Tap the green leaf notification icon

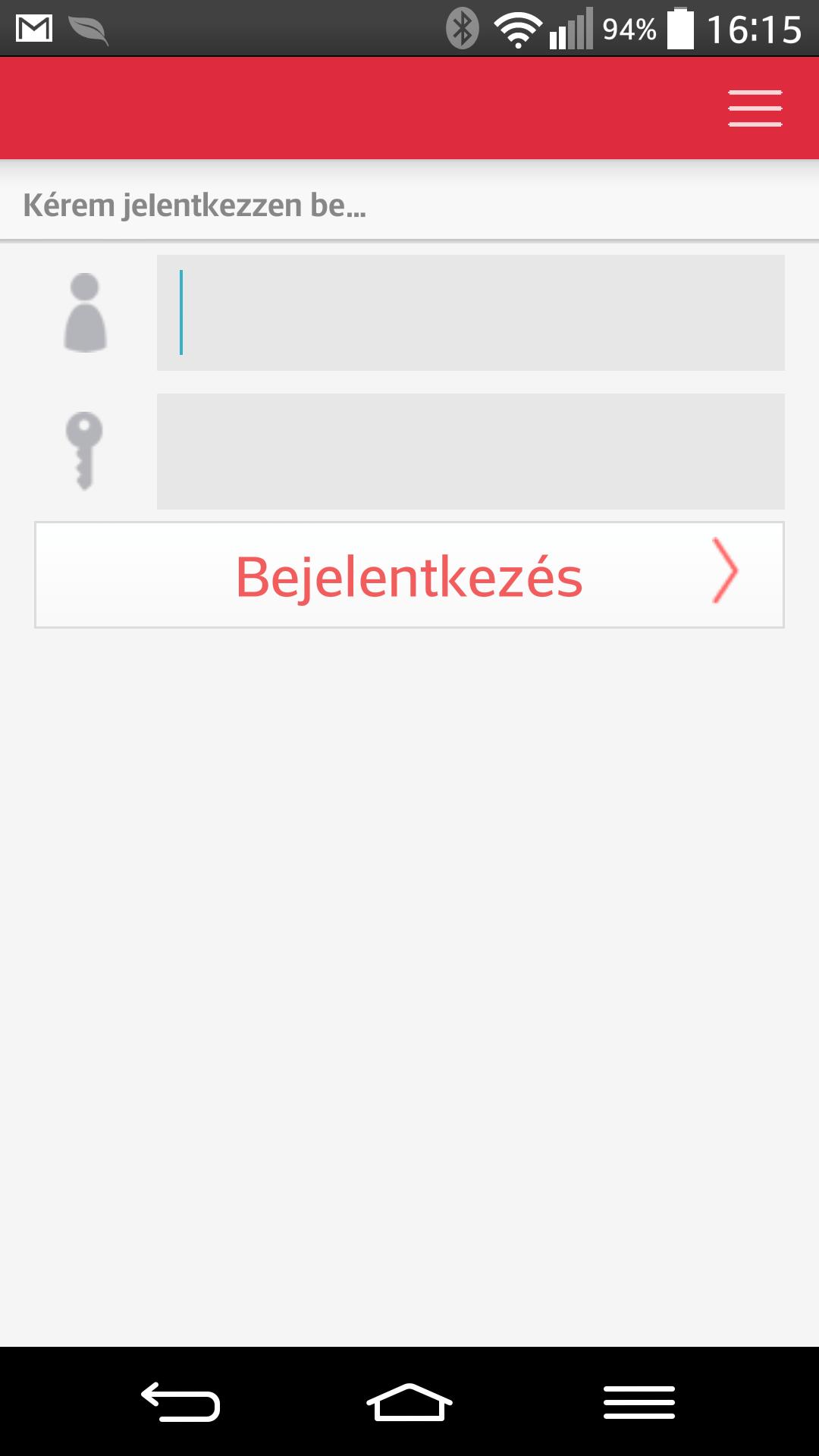point(87,29)
